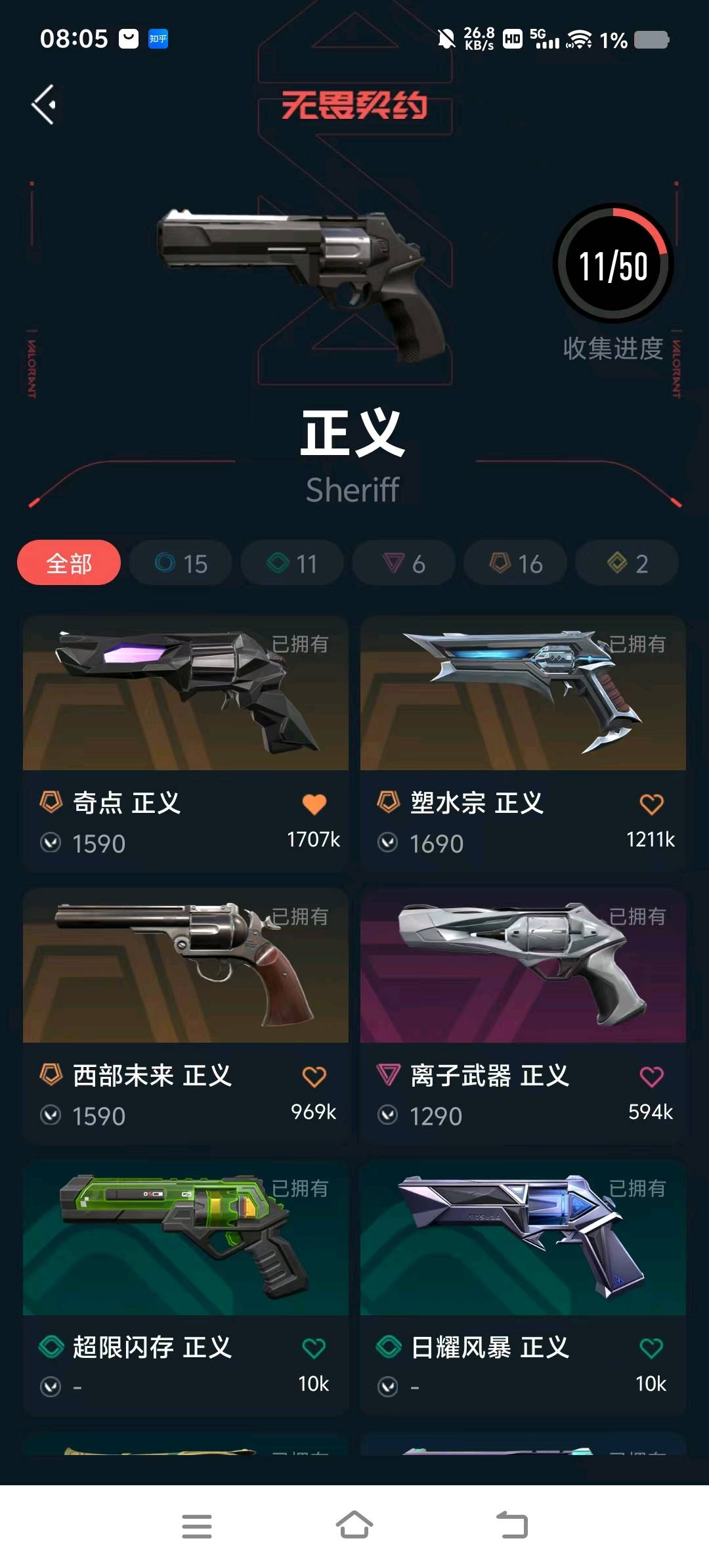Go to the system home screen
Image resolution: width=709 pixels, height=1568 pixels.
point(354,1525)
